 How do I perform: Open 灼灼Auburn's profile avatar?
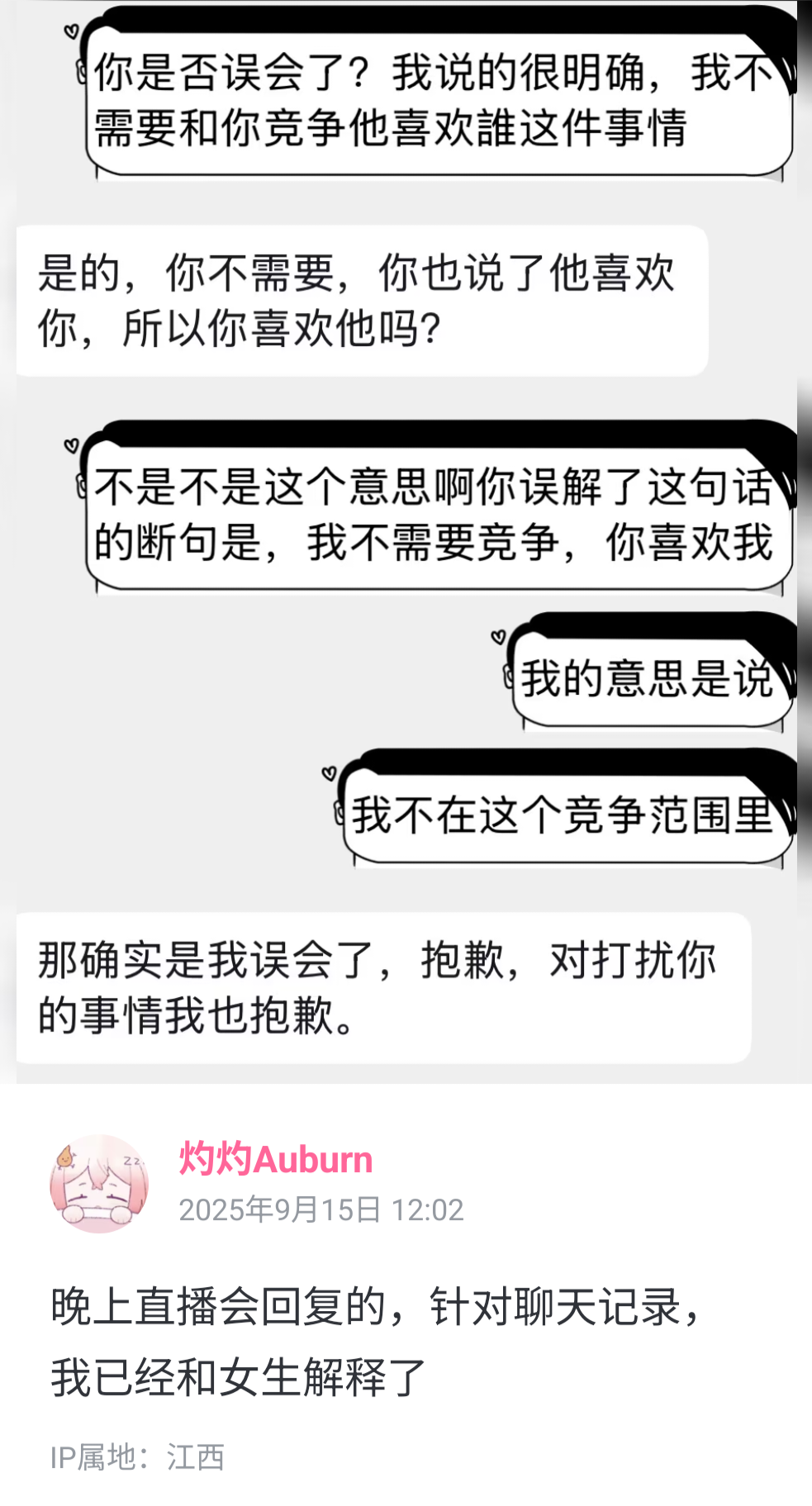pyautogui.click(x=99, y=1183)
